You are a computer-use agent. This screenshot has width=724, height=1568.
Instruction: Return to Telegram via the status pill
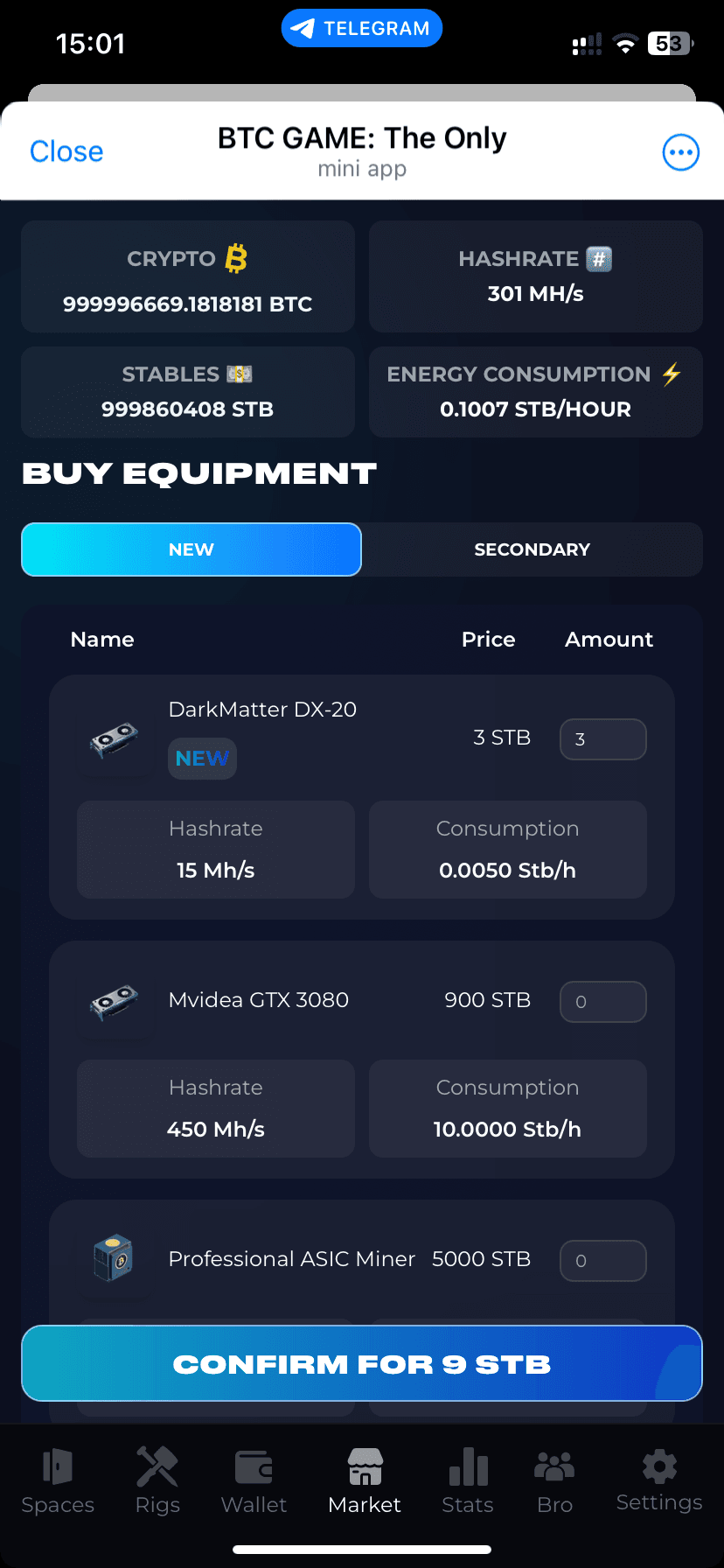click(x=362, y=28)
